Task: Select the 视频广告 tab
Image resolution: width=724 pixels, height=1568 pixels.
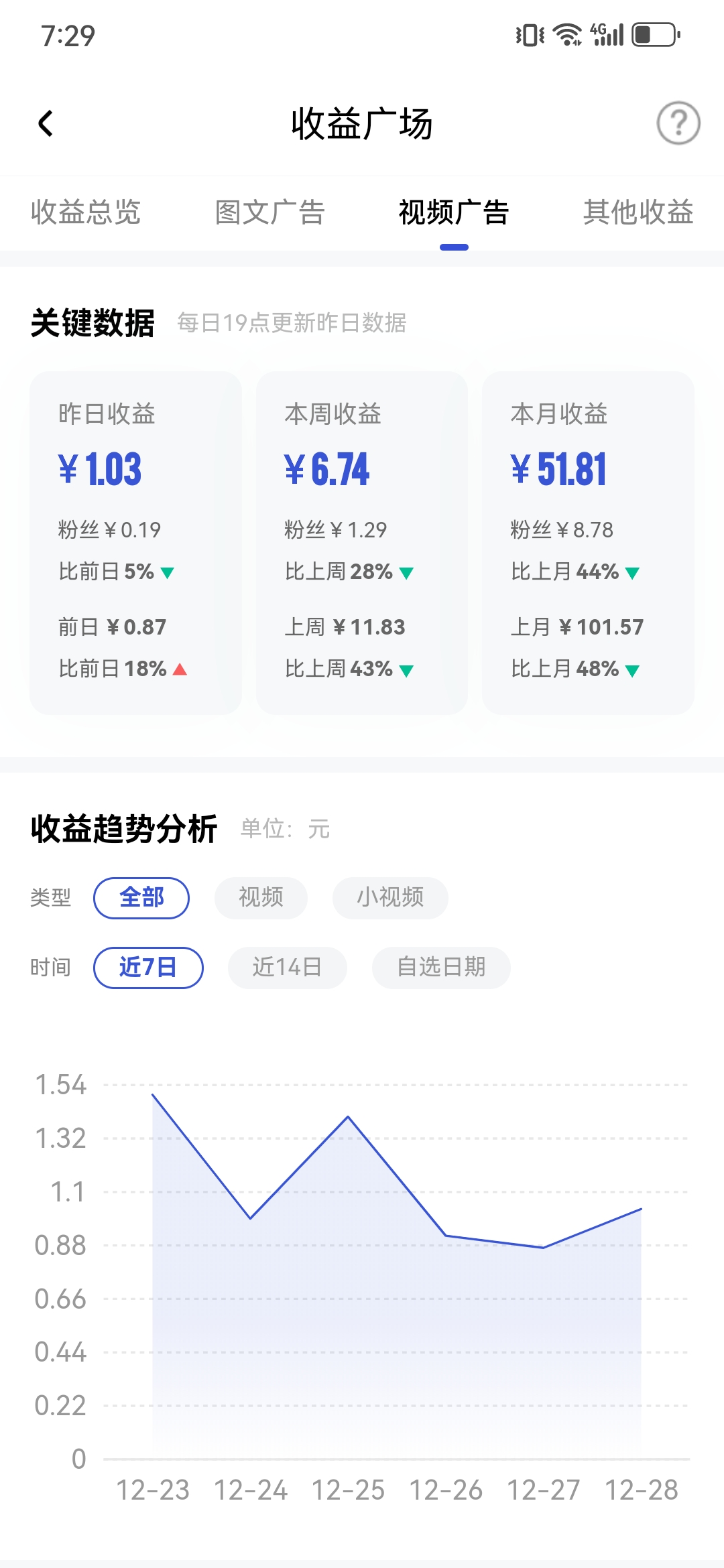Action: point(454,212)
